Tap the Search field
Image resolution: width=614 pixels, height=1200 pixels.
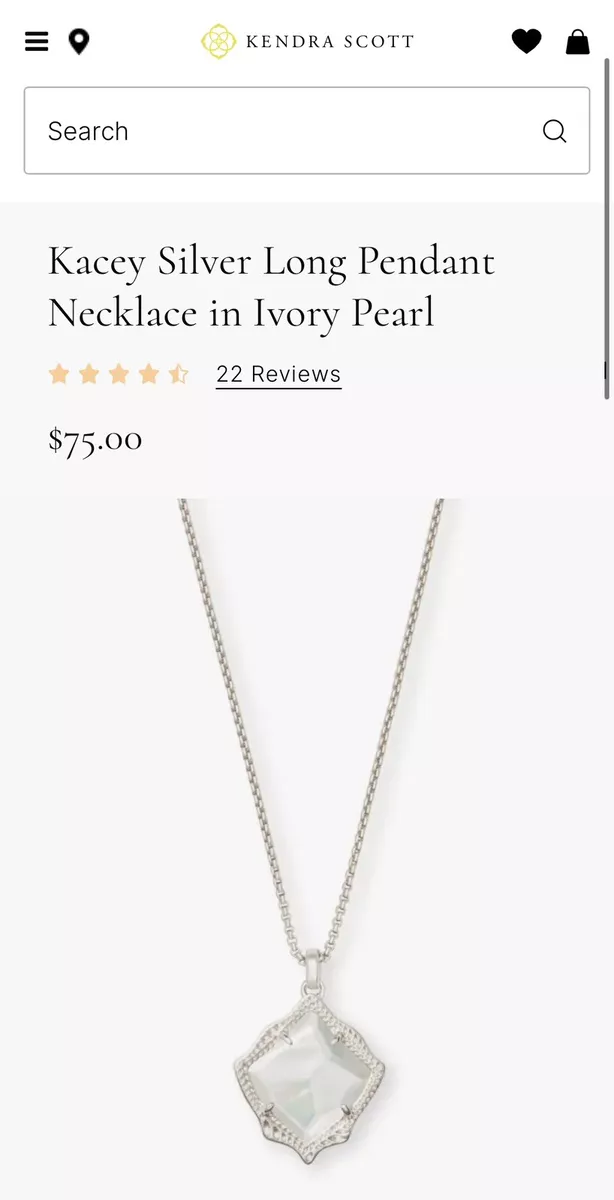pos(307,131)
